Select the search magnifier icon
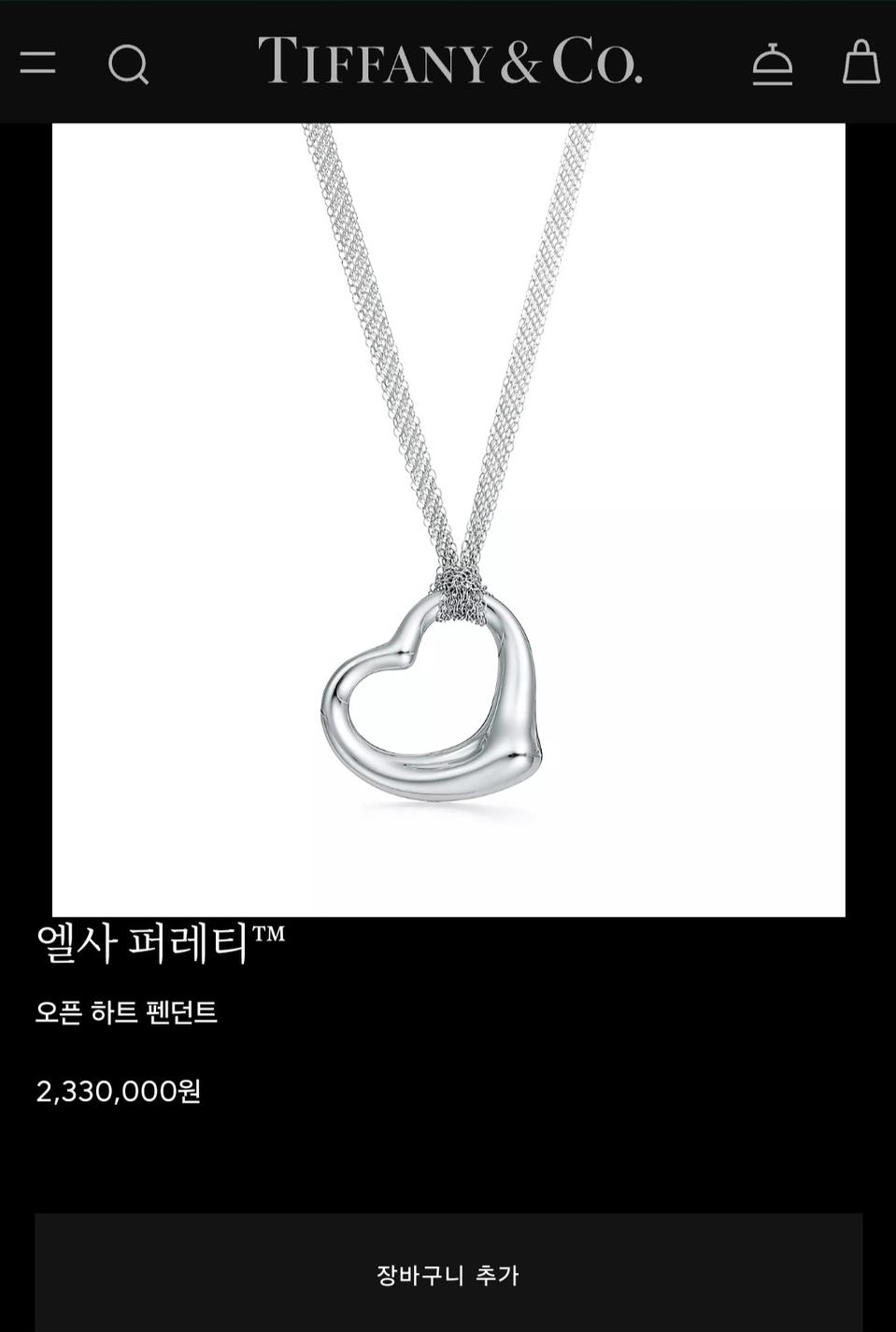This screenshot has width=896, height=1332. pyautogui.click(x=130, y=64)
